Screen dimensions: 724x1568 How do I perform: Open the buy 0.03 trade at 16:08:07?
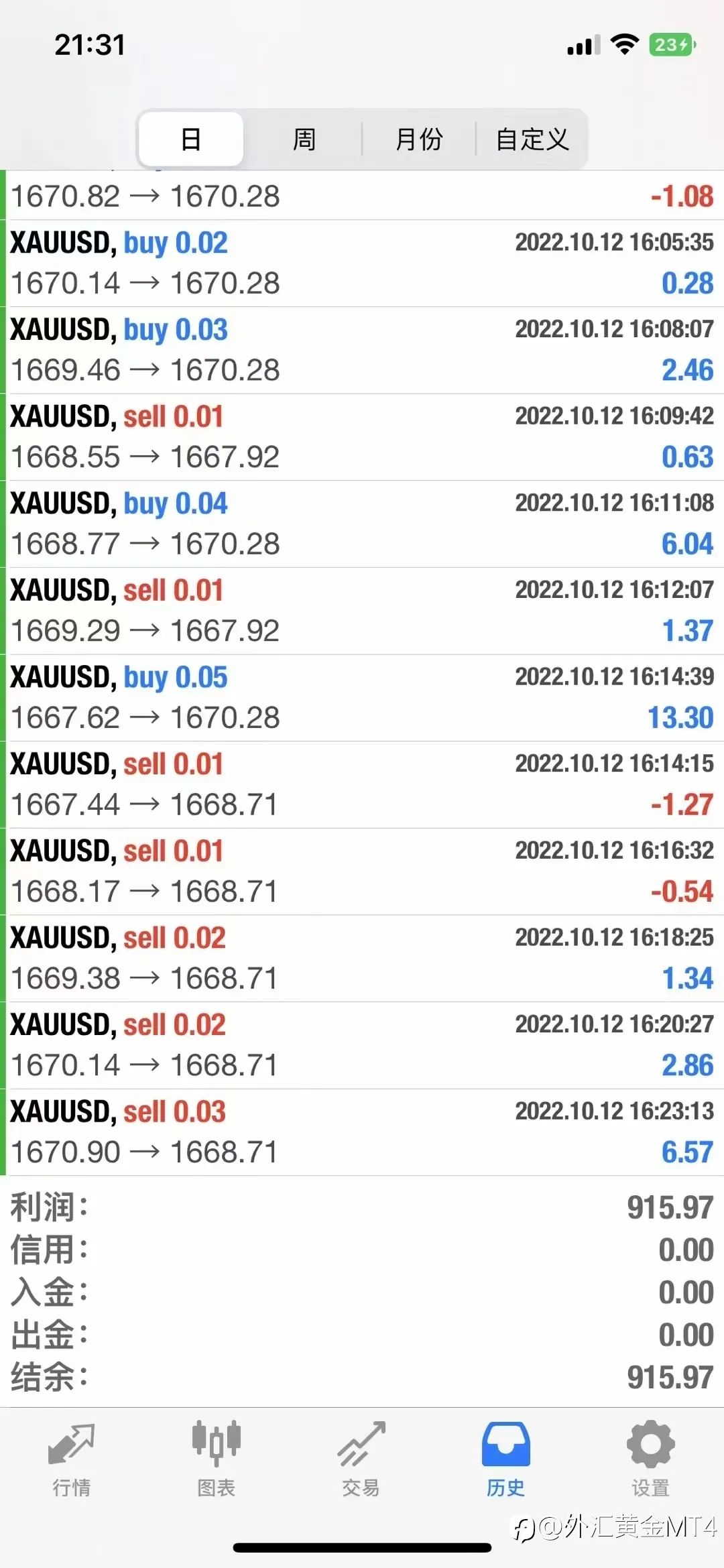coord(362,350)
